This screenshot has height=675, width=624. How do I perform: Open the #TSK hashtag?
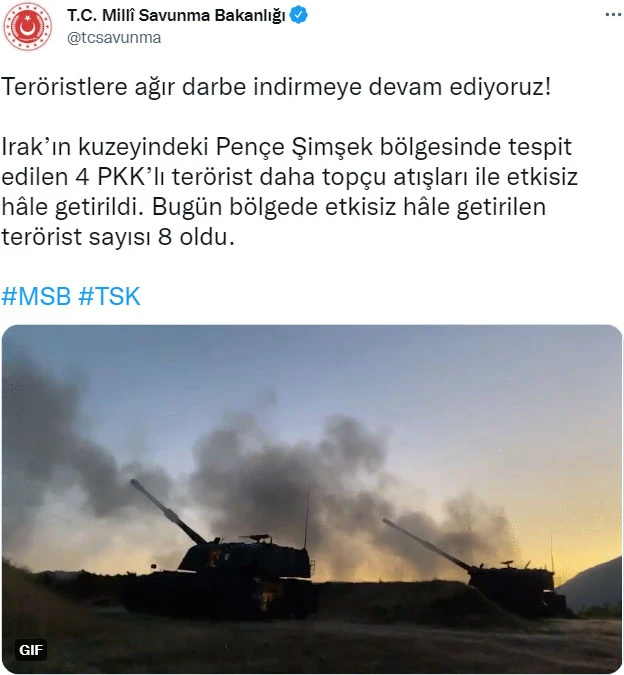[109, 297]
